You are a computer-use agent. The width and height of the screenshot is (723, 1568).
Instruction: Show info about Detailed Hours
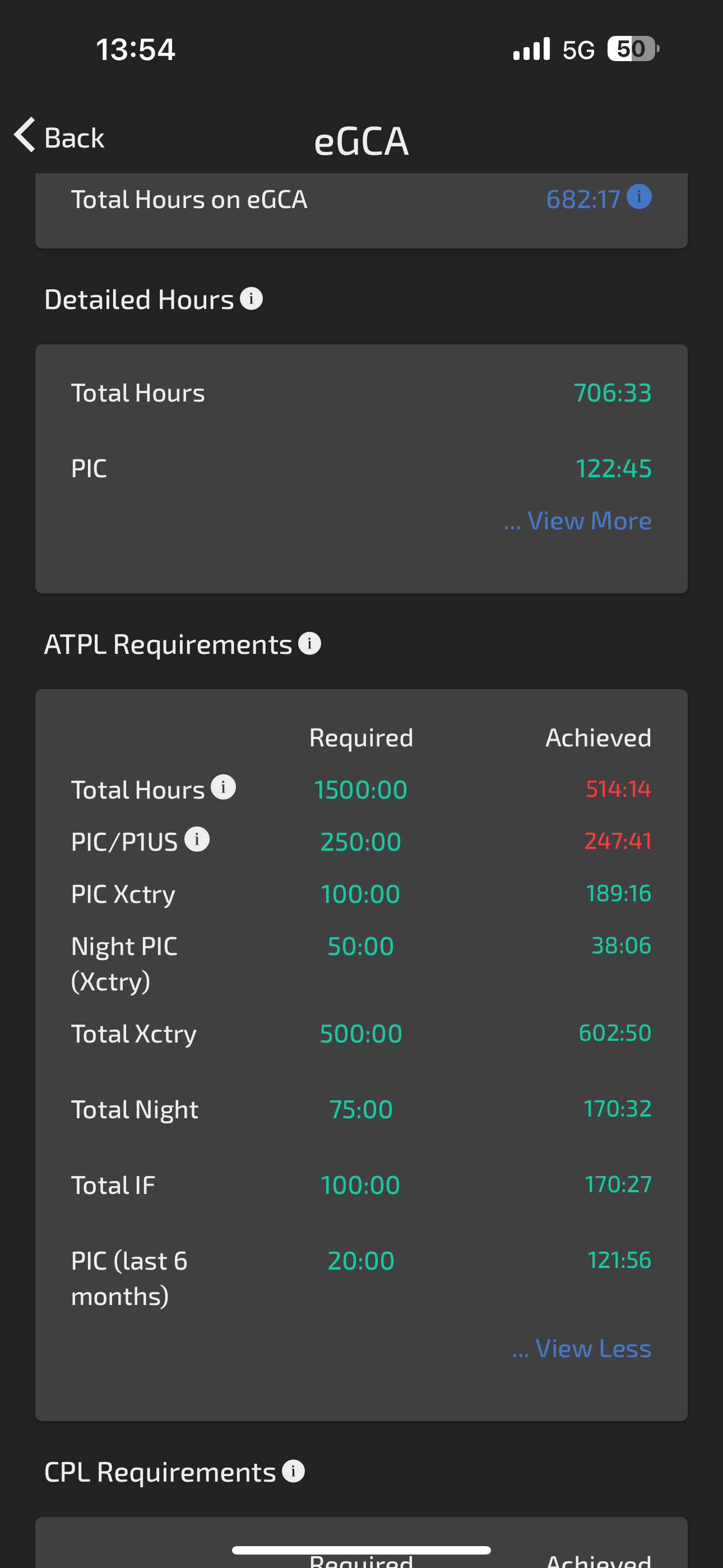pyautogui.click(x=251, y=298)
